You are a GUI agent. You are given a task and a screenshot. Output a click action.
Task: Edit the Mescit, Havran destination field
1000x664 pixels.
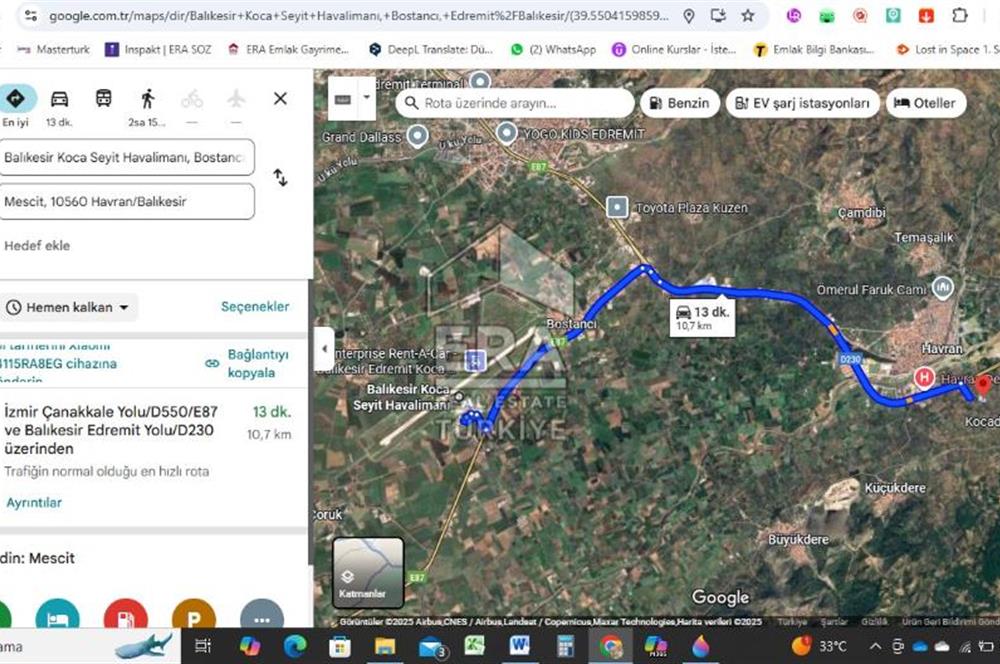(125, 201)
